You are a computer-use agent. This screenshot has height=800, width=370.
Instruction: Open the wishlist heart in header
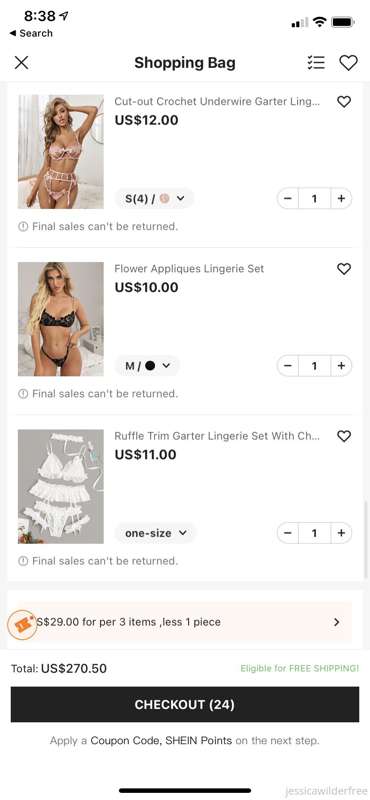tap(349, 63)
